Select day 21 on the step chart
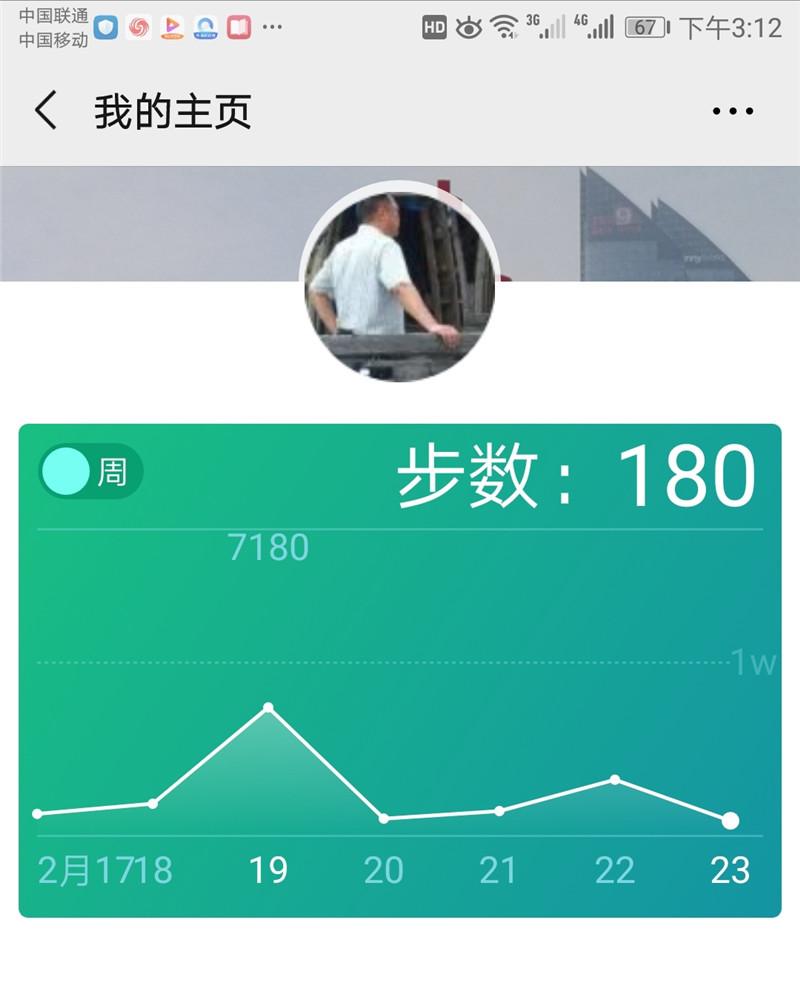The height and width of the screenshot is (985, 800). coord(498,870)
